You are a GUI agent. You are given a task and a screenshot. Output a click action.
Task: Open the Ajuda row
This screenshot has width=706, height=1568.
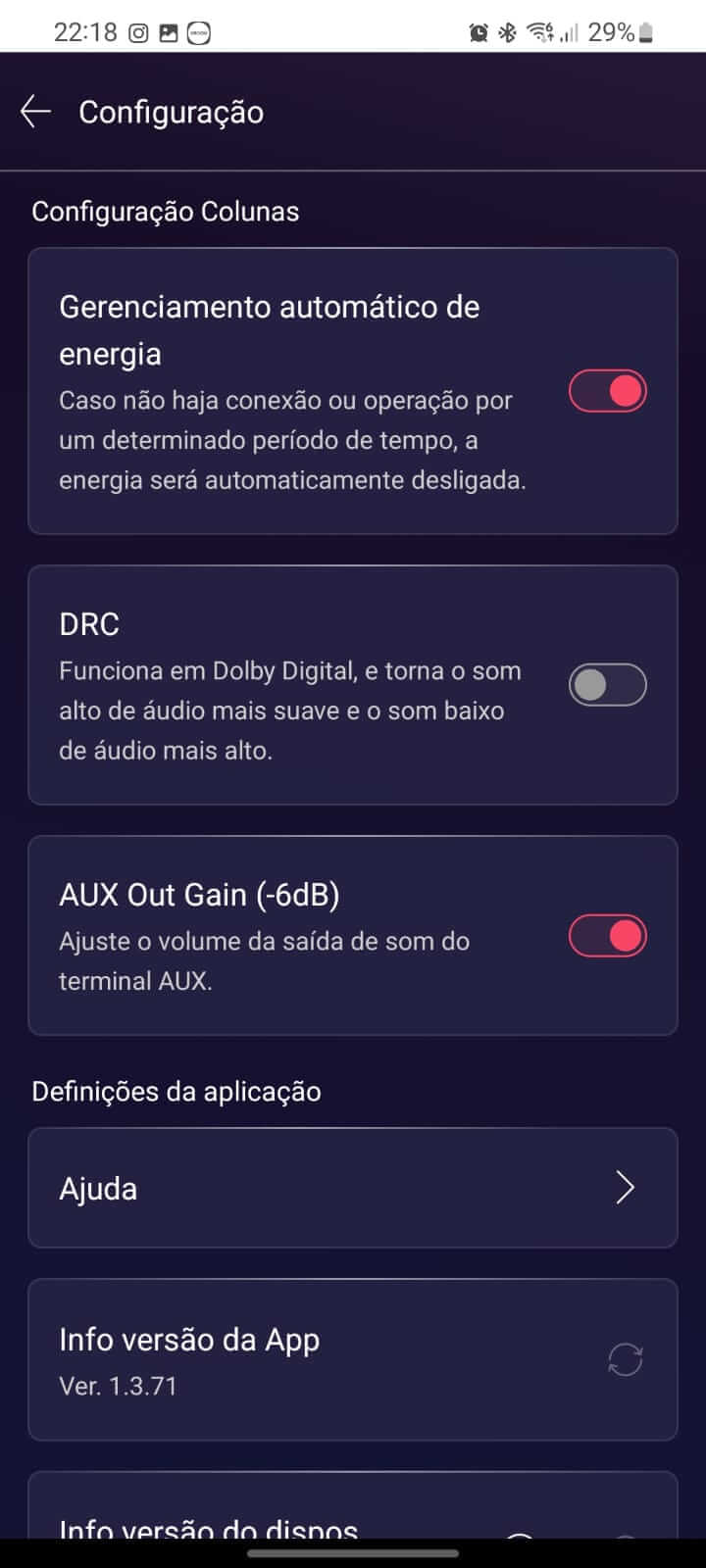(353, 1188)
